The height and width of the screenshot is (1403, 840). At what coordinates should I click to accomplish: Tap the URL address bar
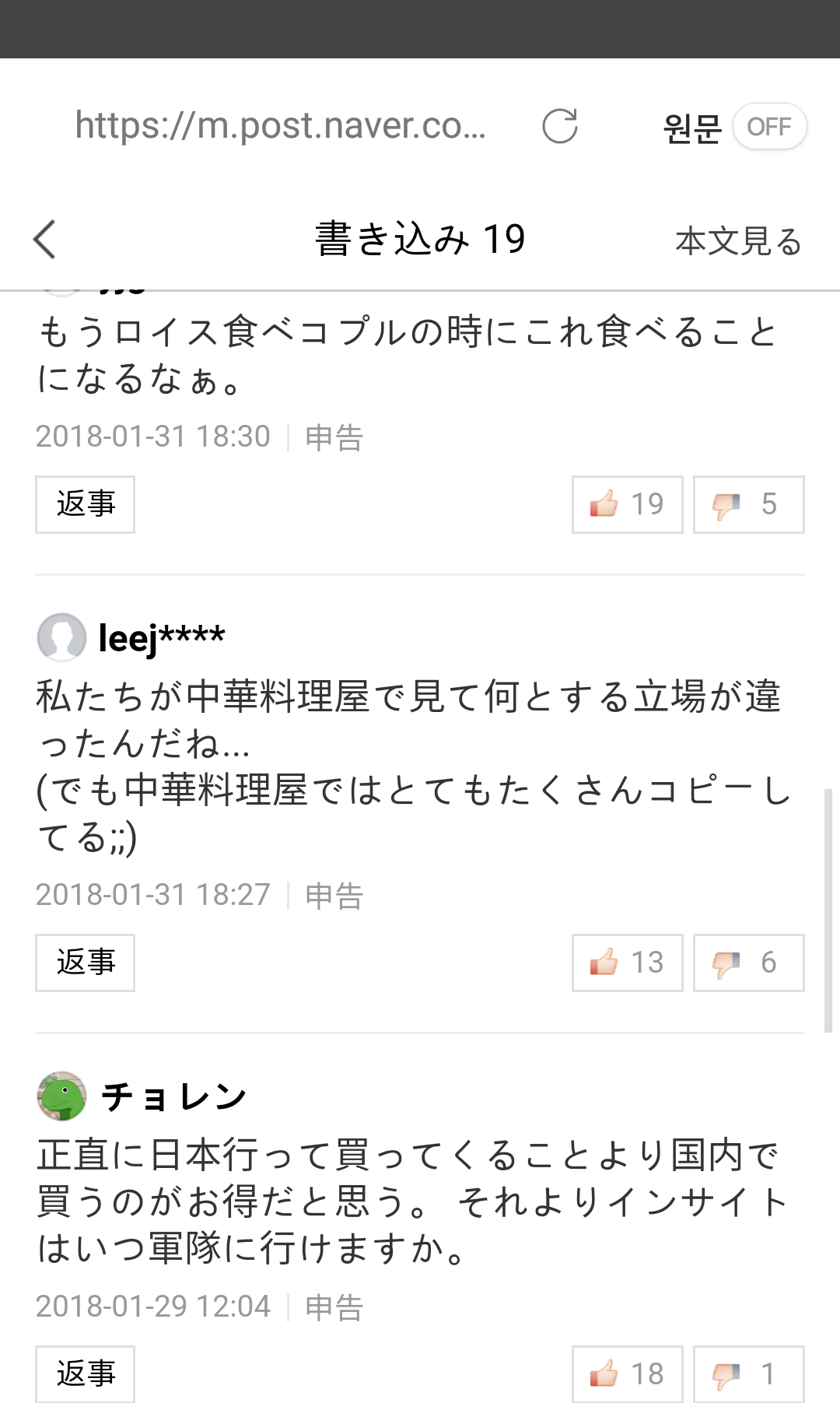(x=281, y=125)
